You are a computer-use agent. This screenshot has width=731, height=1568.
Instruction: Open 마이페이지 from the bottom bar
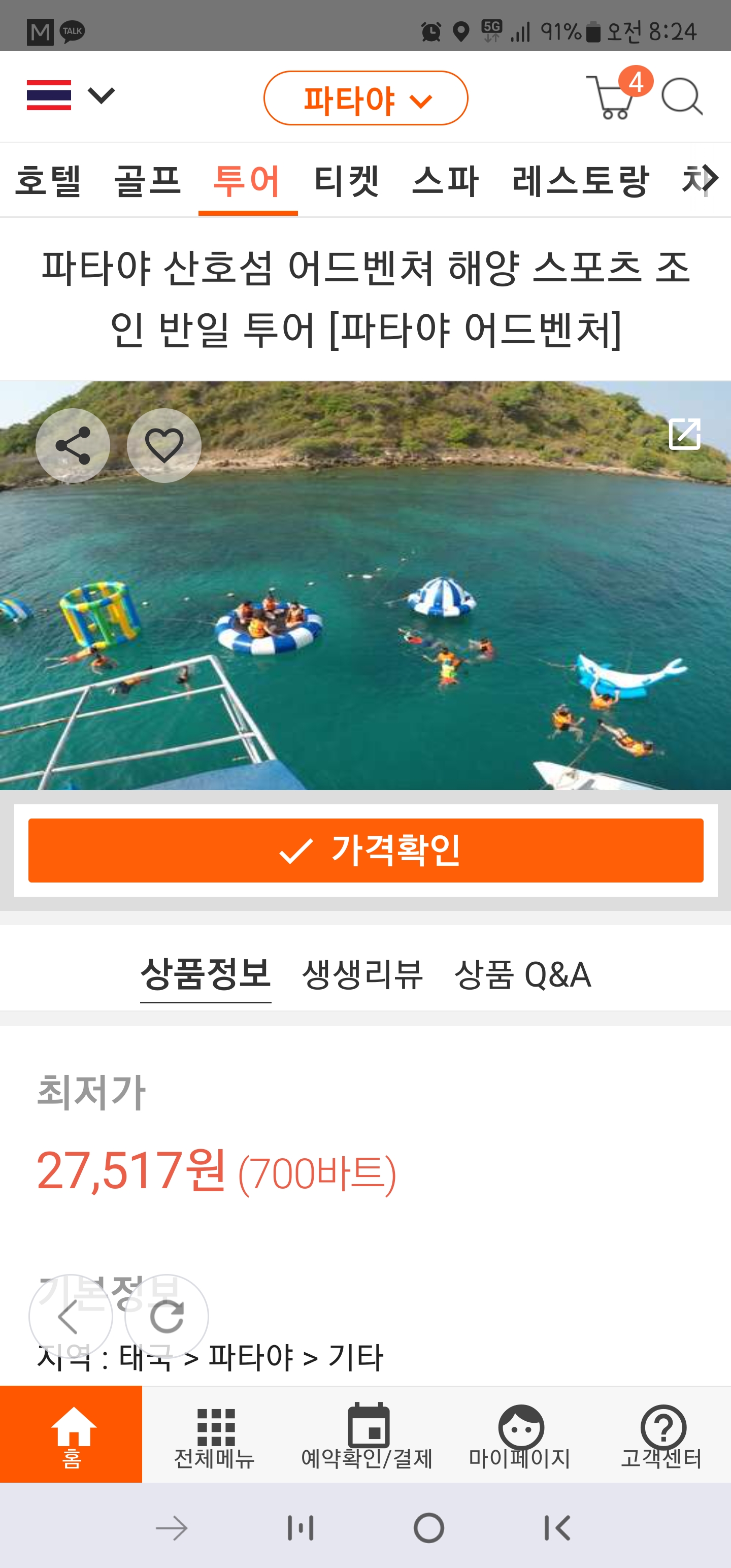(519, 1436)
